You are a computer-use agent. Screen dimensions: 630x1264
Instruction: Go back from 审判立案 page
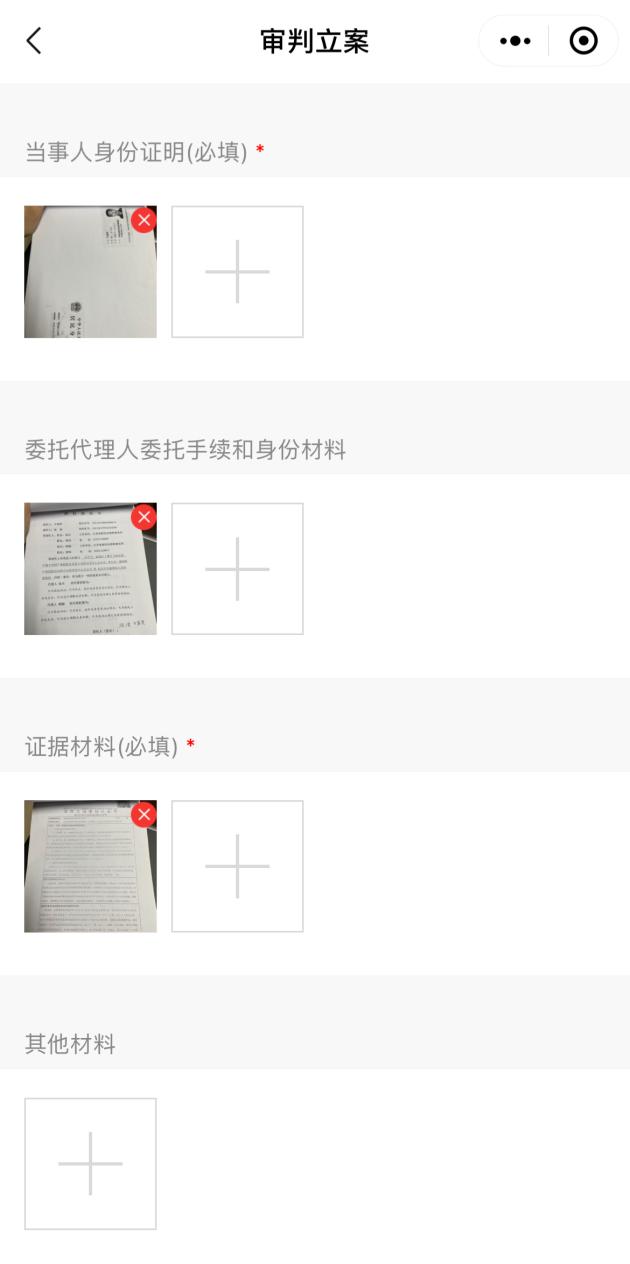(34, 41)
